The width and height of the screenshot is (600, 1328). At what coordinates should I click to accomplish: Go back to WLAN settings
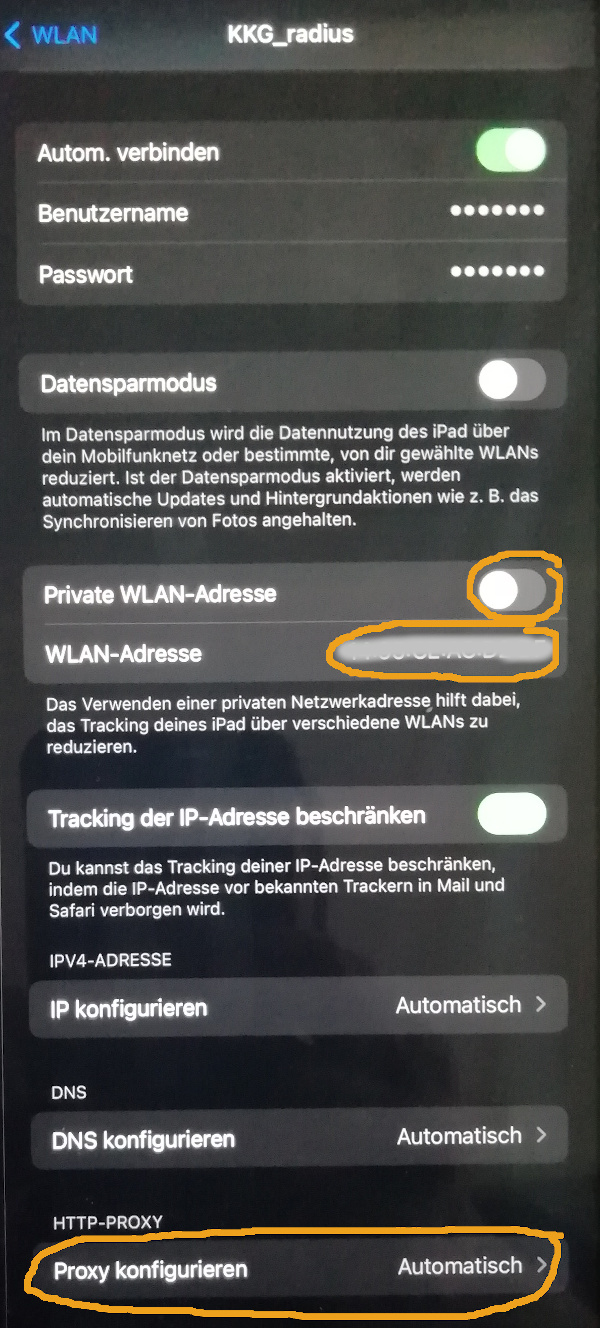[x=52, y=36]
